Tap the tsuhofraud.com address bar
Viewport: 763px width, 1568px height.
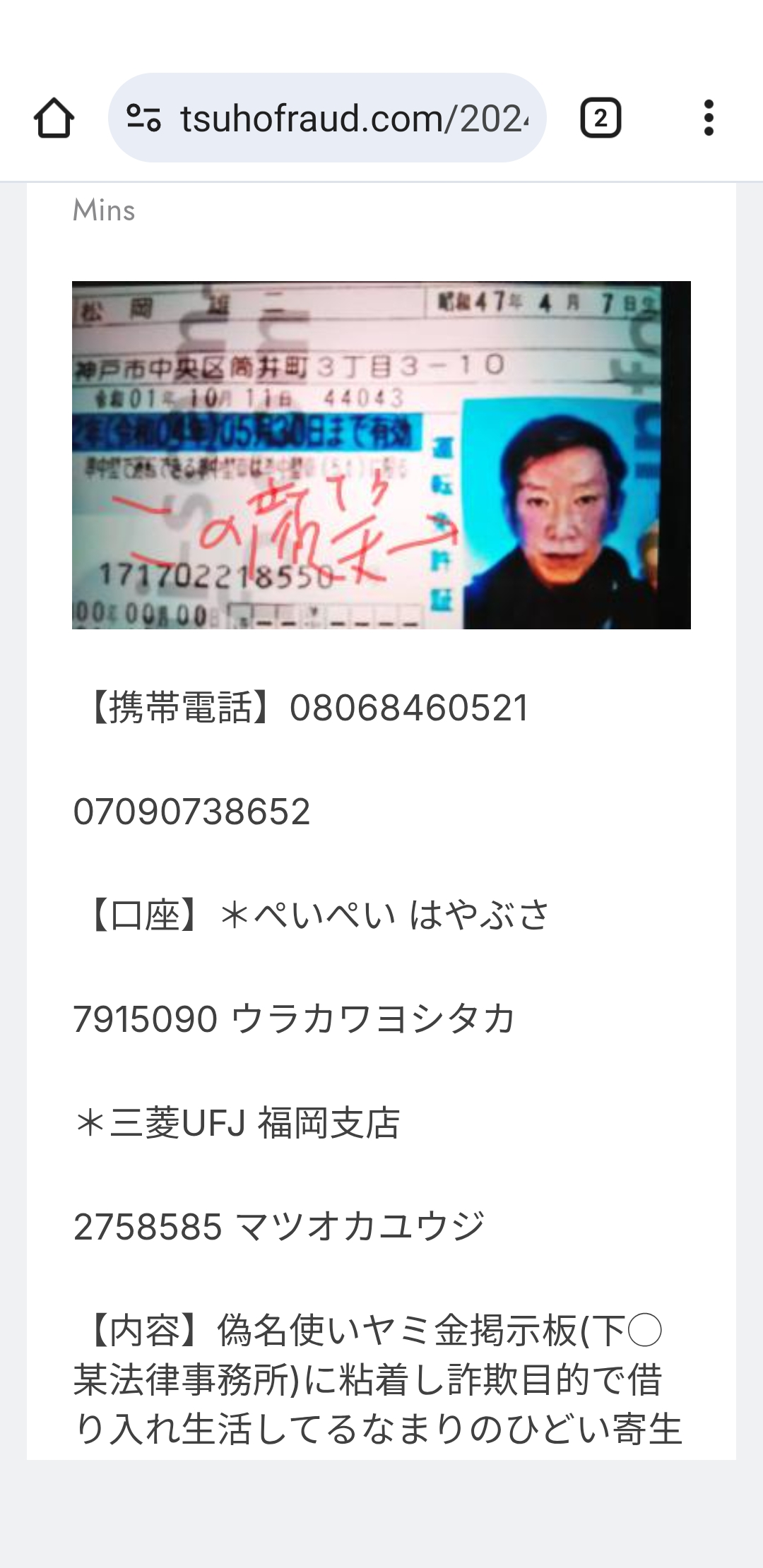pos(353,118)
